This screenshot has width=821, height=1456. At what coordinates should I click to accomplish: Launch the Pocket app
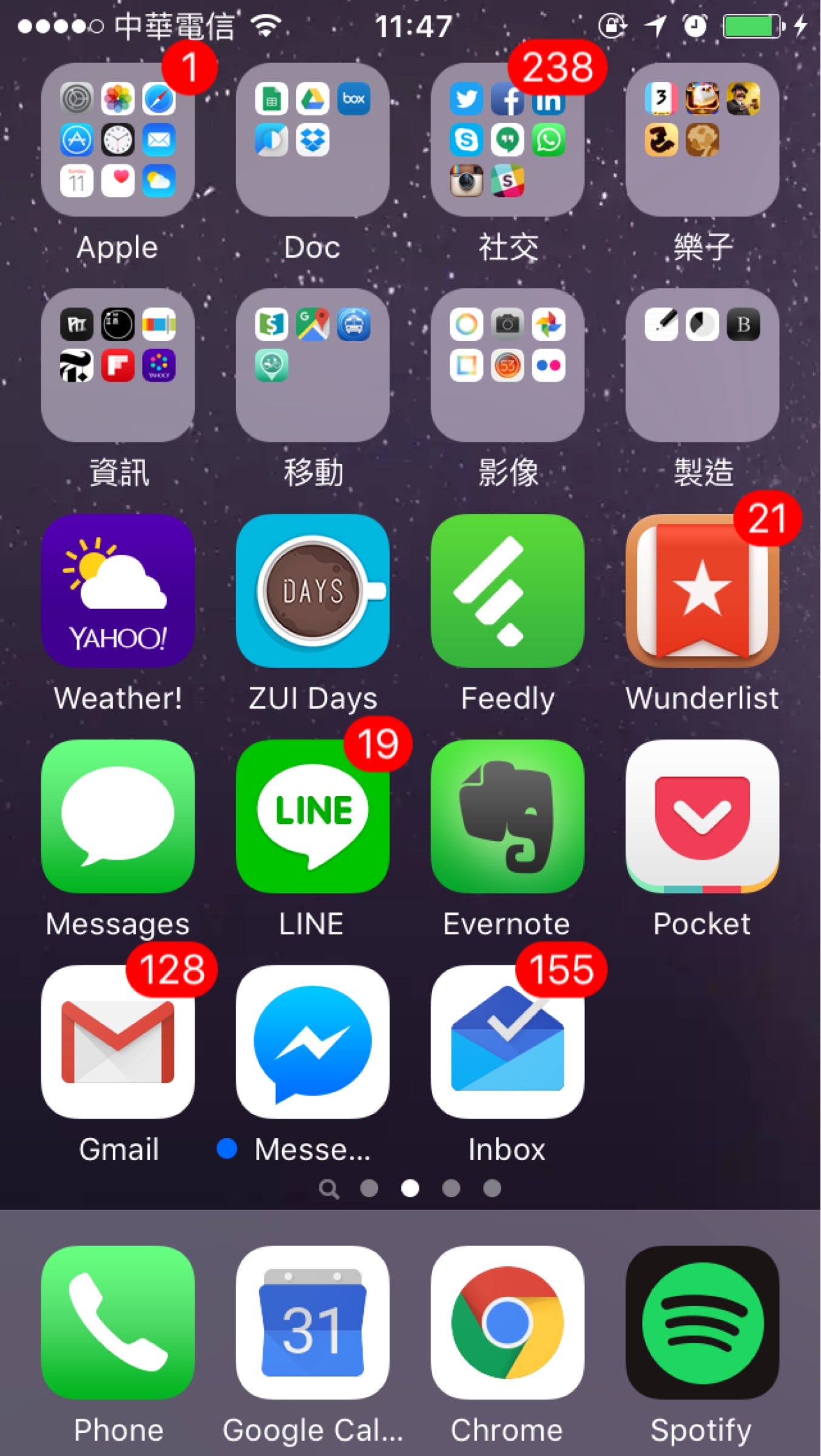click(702, 816)
